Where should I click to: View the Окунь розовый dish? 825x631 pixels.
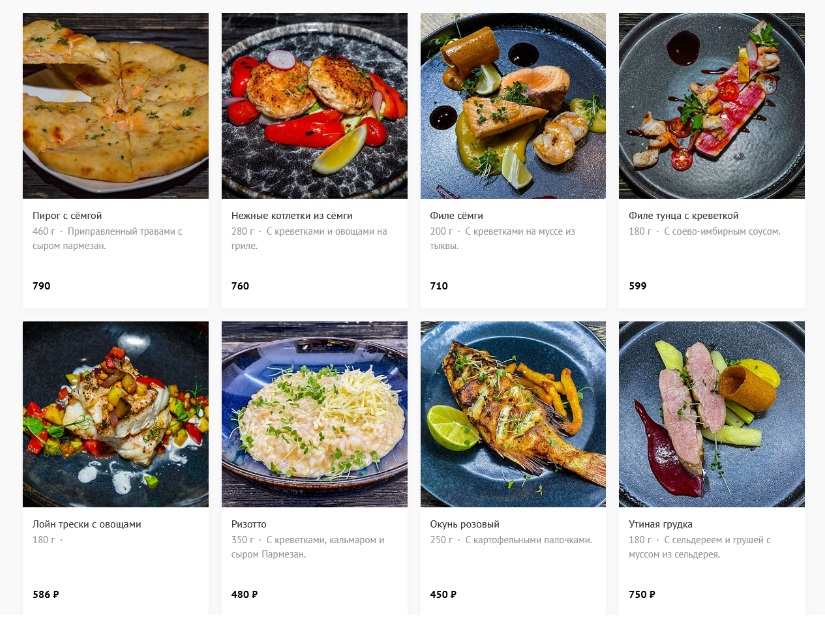(x=513, y=414)
